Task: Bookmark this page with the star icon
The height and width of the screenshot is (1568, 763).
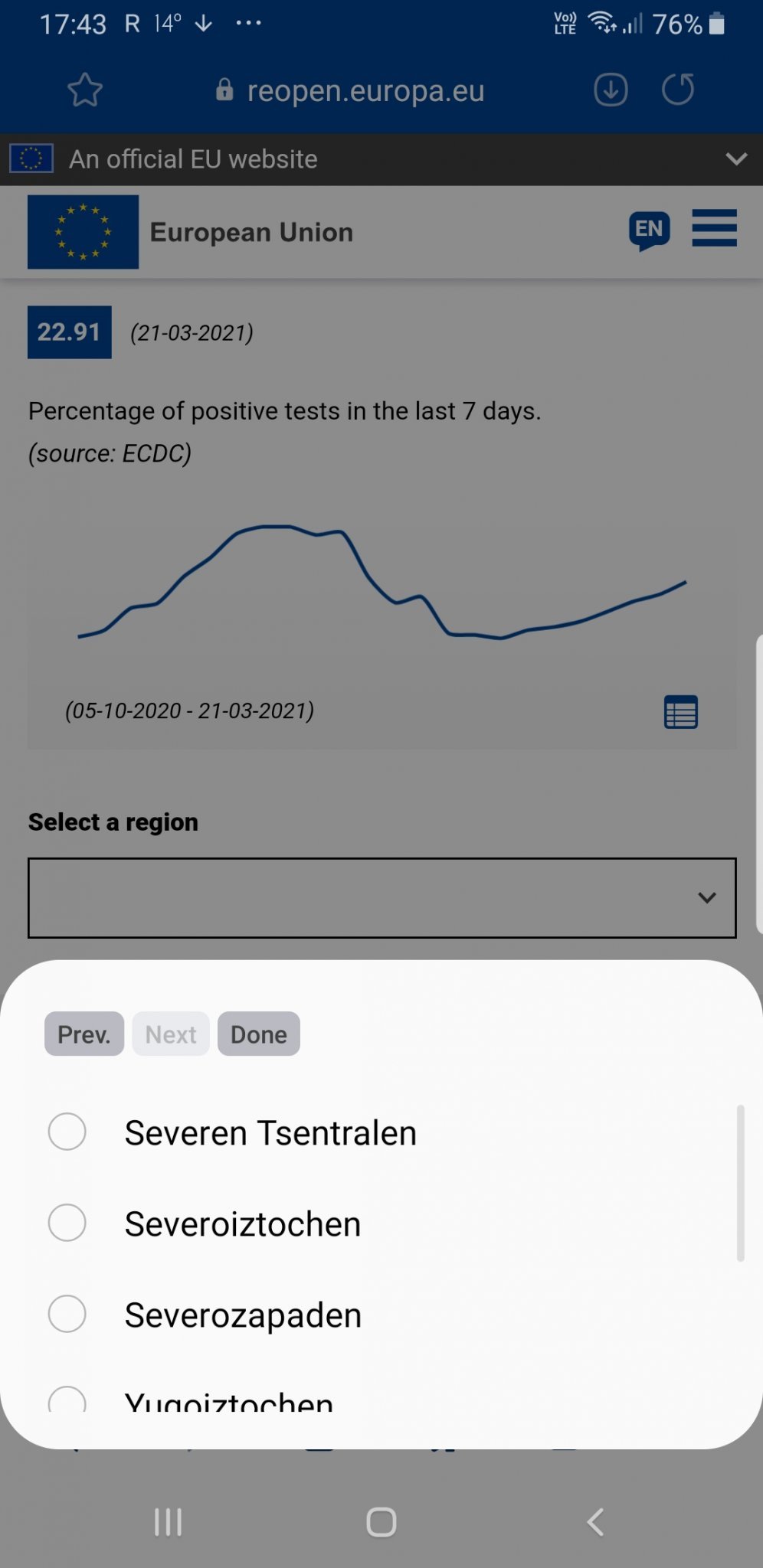Action: pos(85,90)
